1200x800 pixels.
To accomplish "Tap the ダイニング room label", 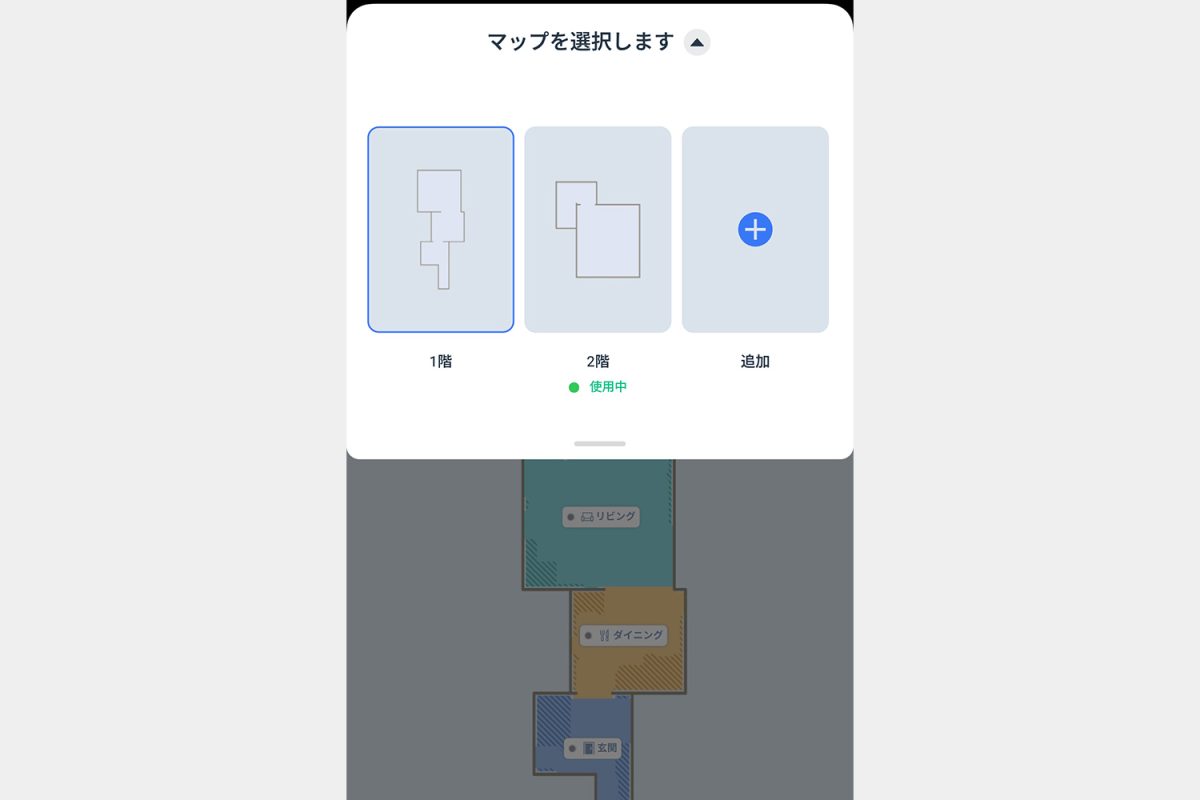I will 623,635.
